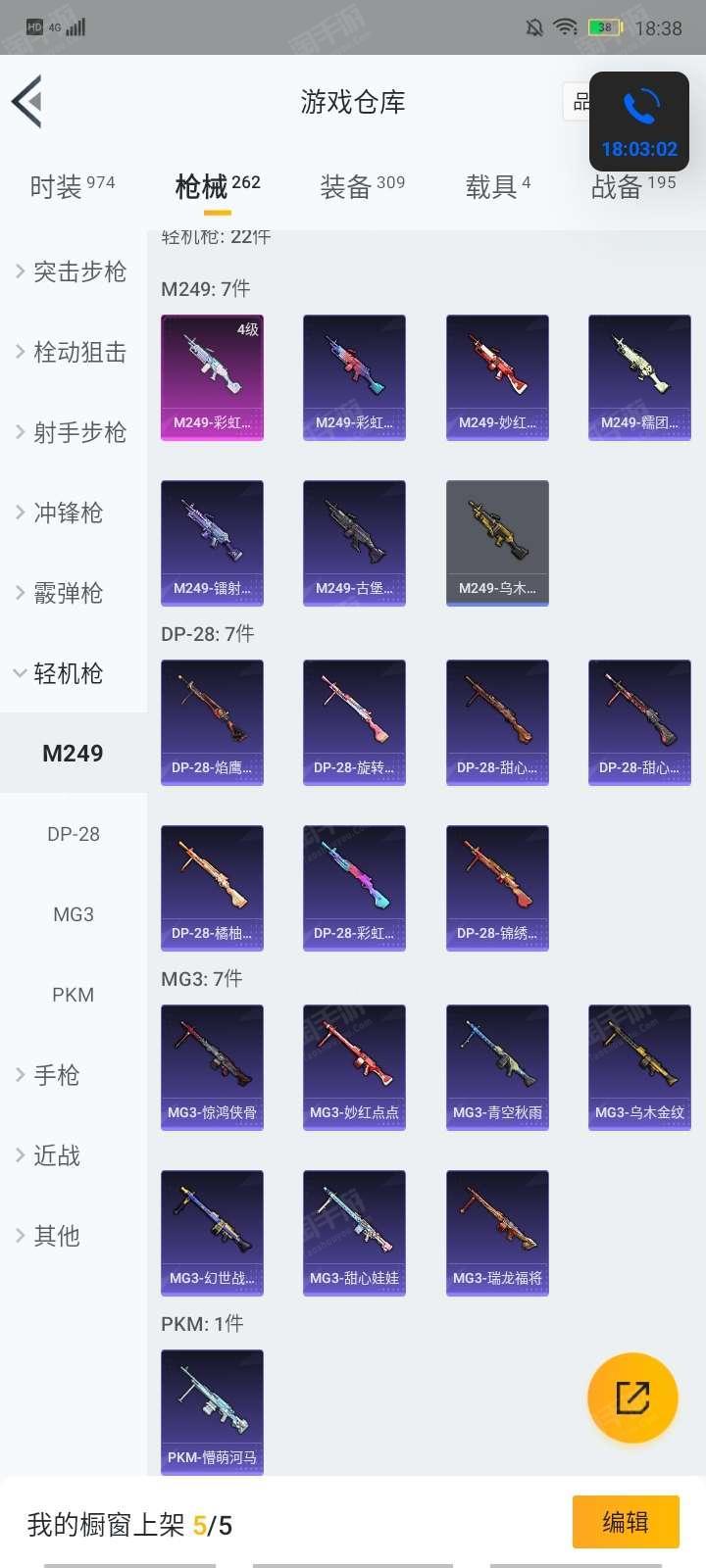Go back using the top-left arrow
The image size is (706, 1568).
coord(27,101)
